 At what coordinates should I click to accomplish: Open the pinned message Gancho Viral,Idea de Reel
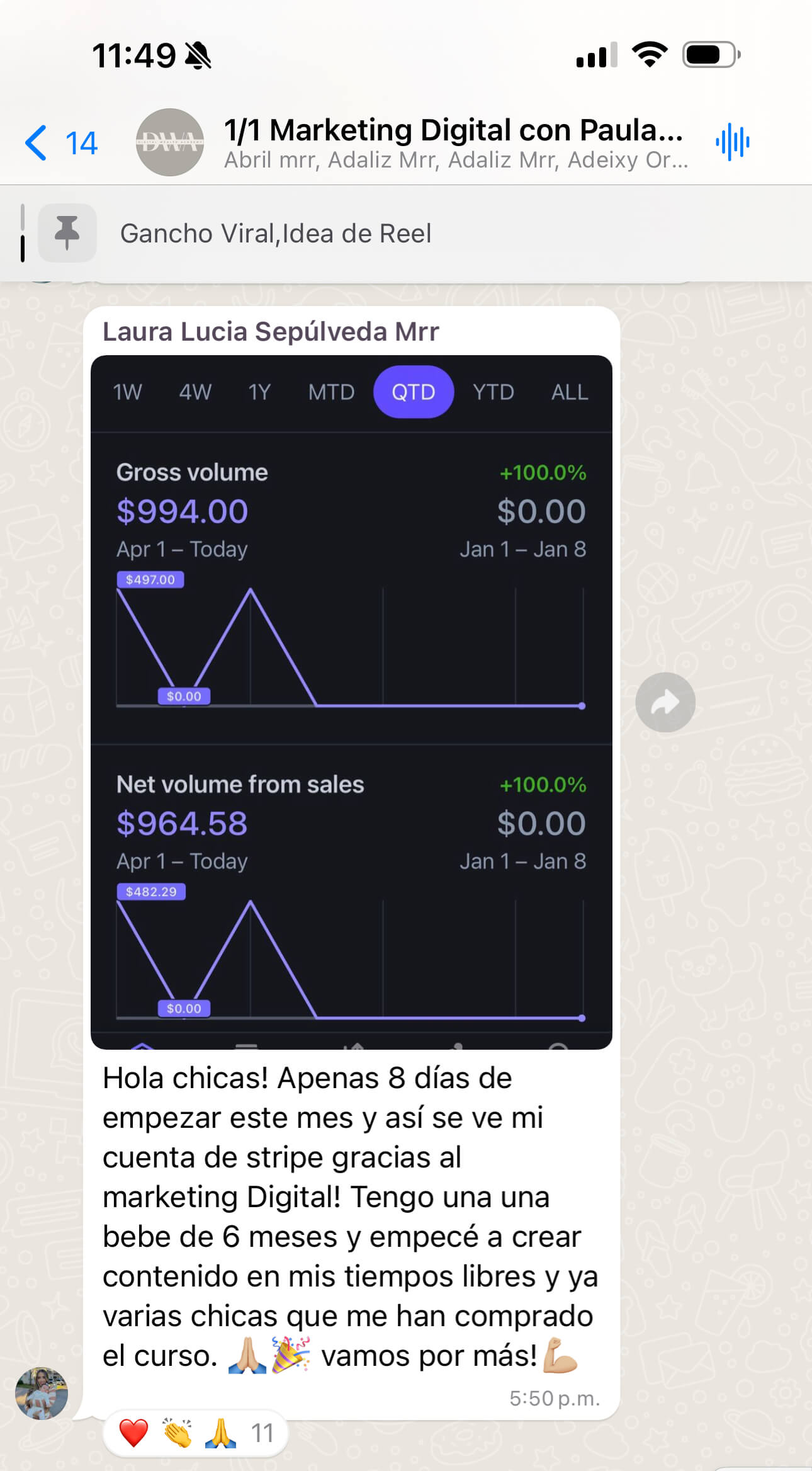277,233
